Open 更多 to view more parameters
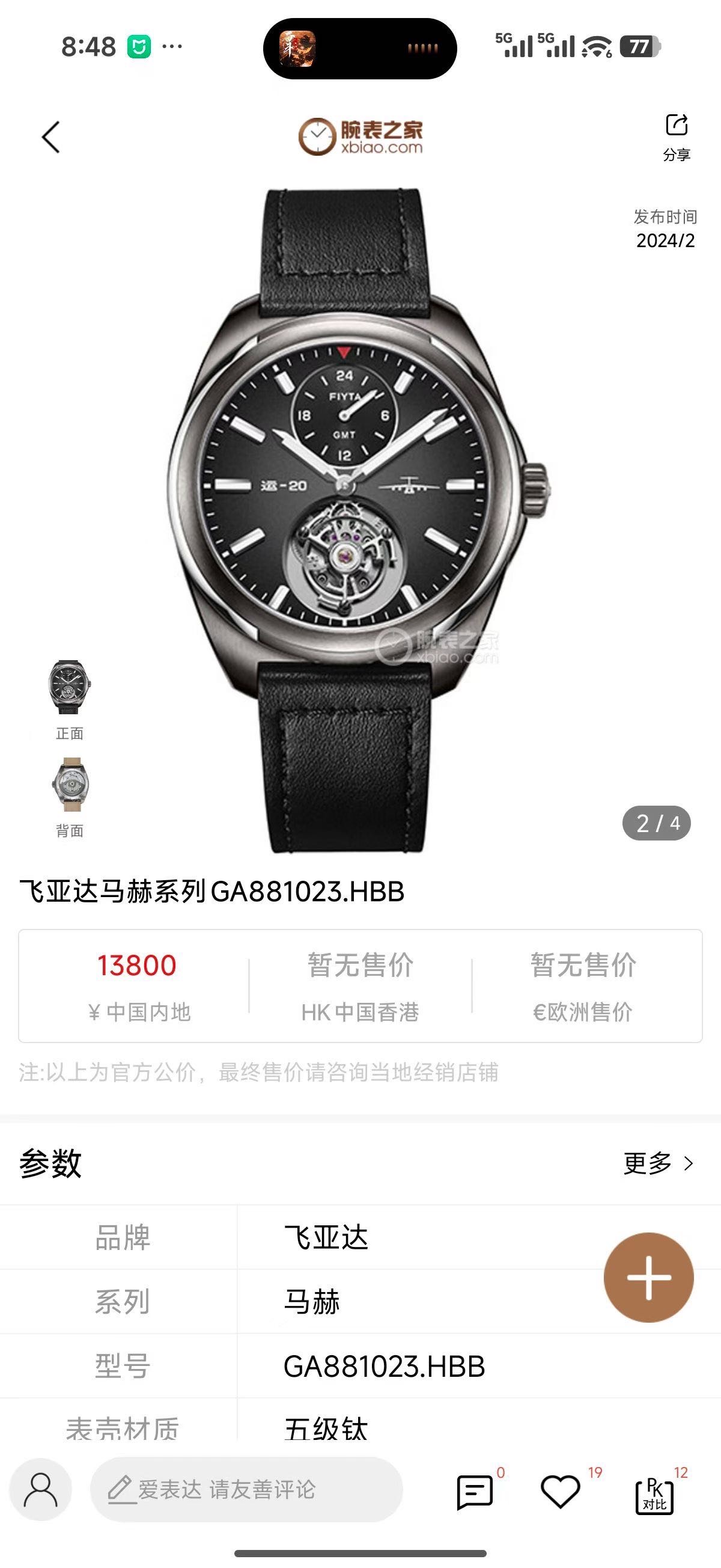The width and height of the screenshot is (721, 1568). point(658,1163)
